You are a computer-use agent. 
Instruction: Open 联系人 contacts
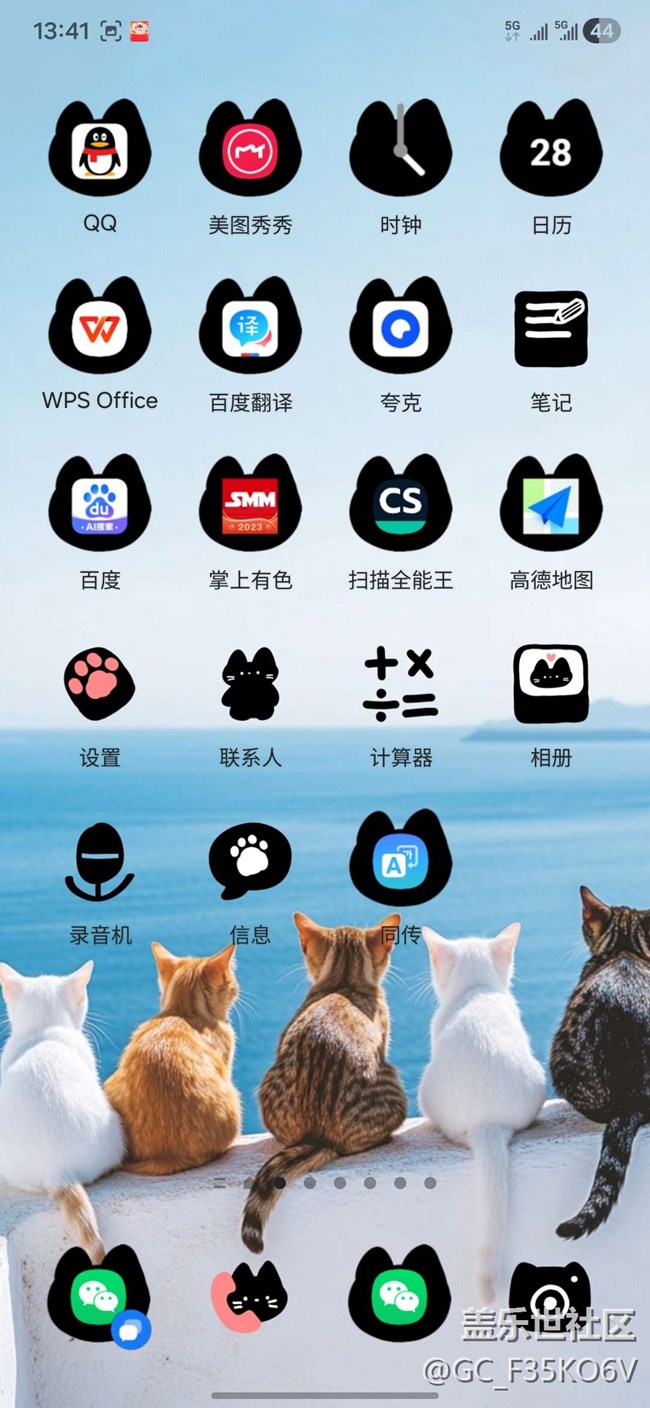coord(250,685)
